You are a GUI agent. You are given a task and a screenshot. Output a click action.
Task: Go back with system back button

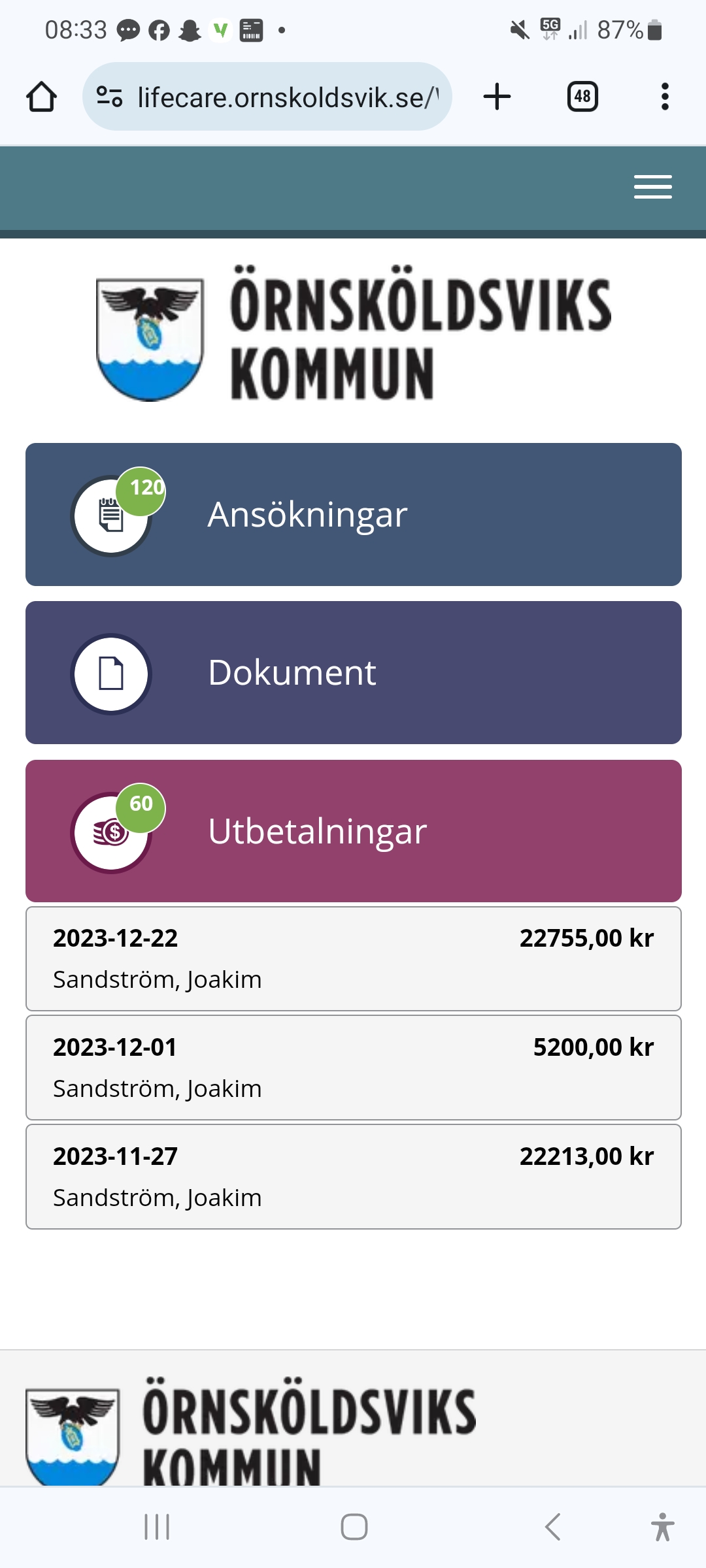coord(553,1527)
